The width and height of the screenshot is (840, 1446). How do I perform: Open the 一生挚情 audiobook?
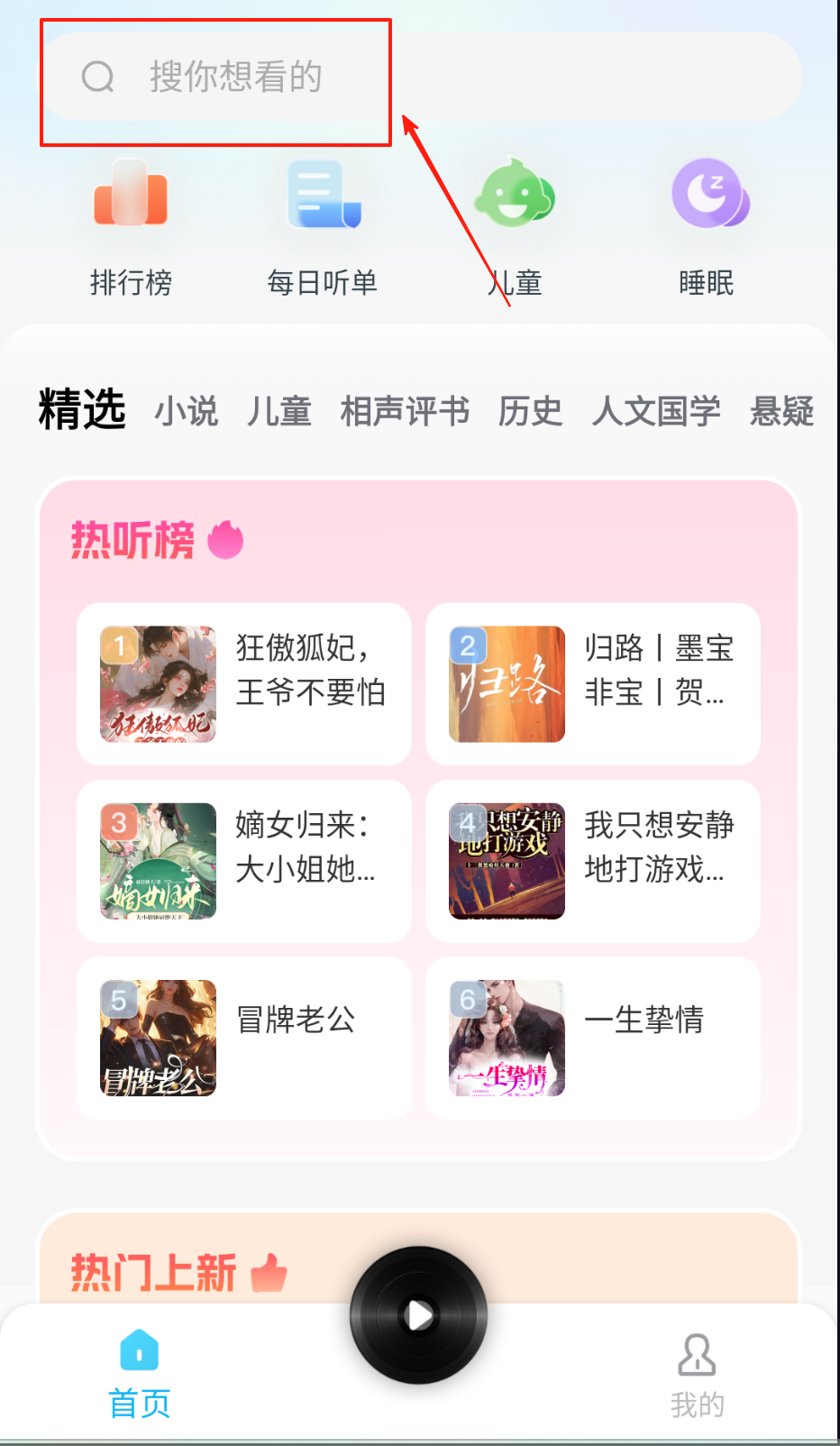point(593,1038)
